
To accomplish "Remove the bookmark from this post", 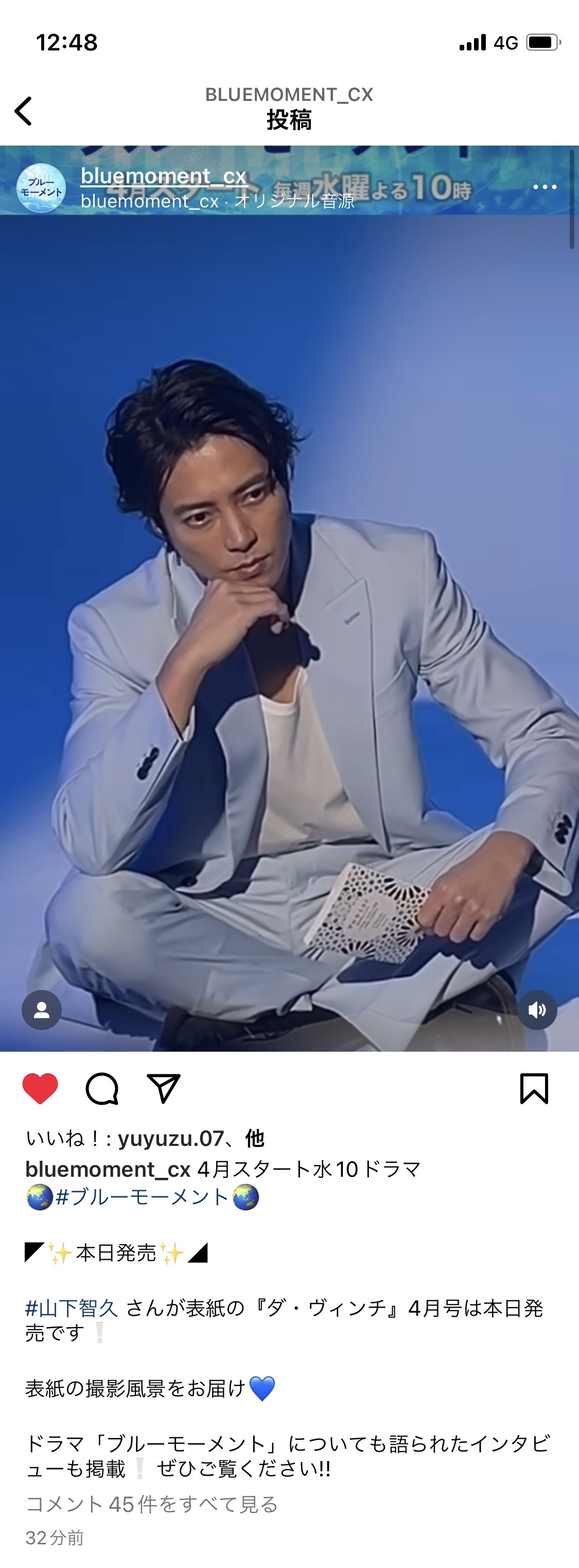I will coord(534,1088).
